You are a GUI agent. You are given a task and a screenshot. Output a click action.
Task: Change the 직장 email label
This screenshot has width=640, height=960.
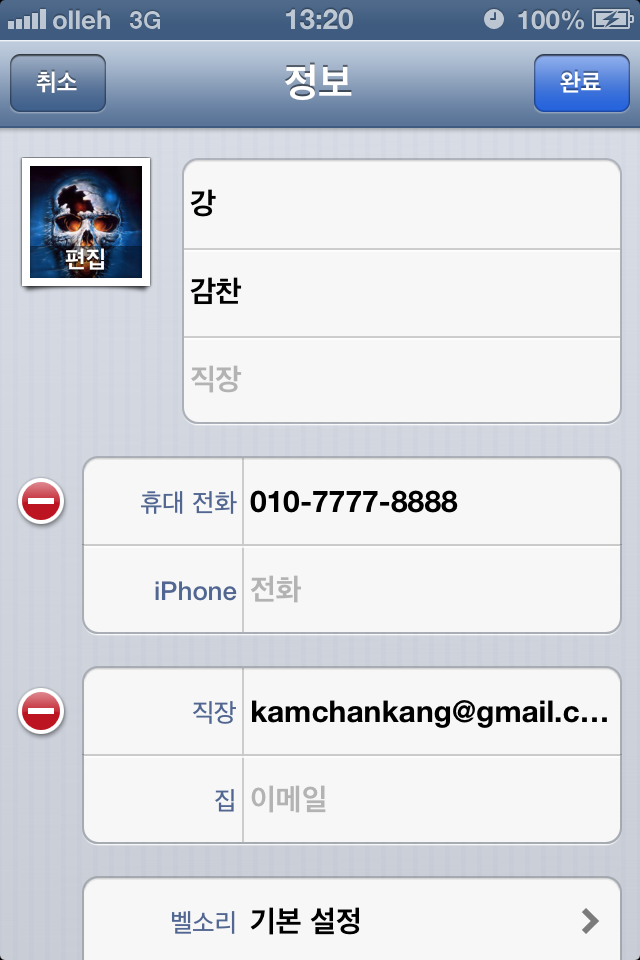166,712
